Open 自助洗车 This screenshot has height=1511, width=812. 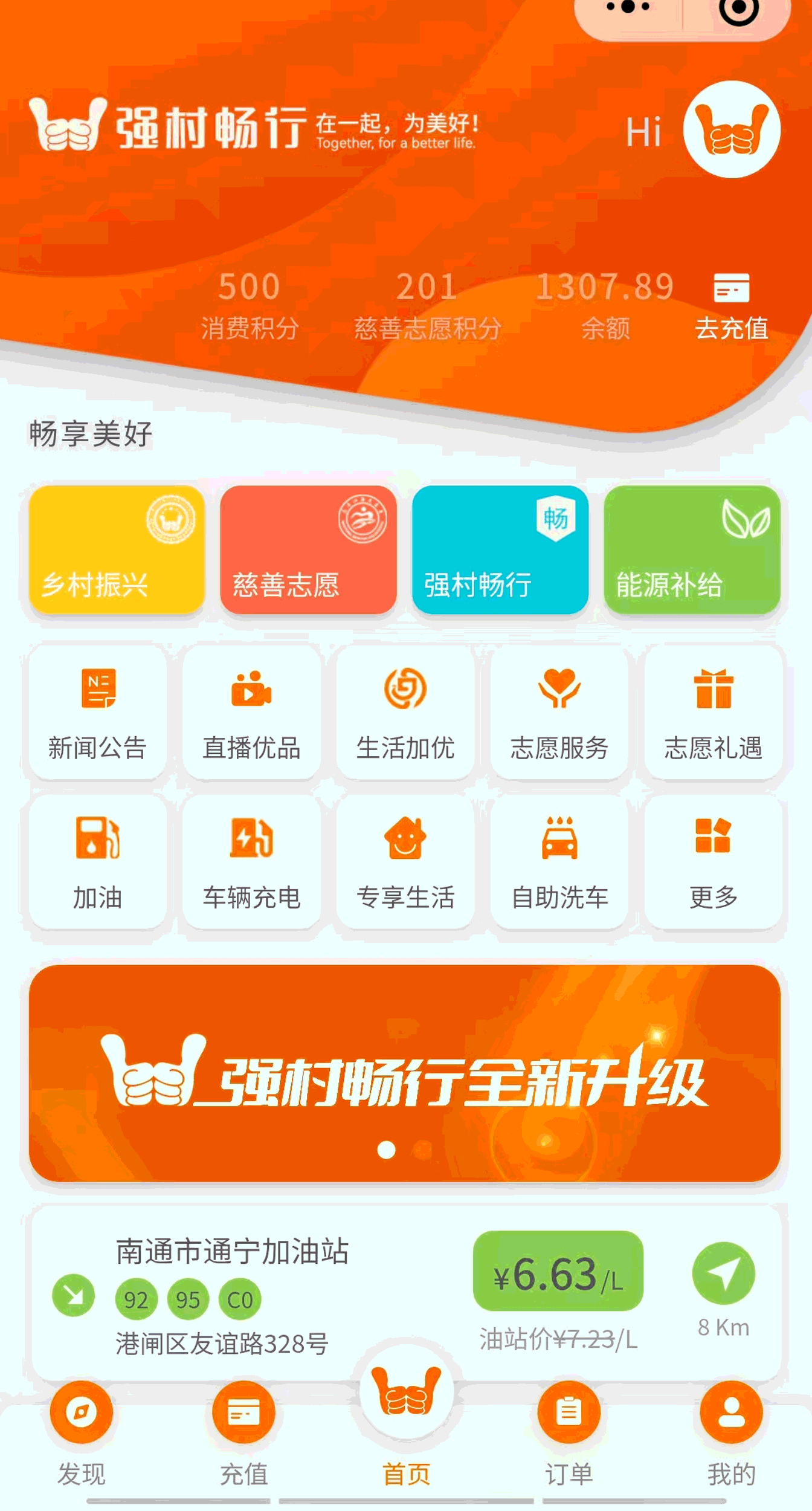point(559,862)
